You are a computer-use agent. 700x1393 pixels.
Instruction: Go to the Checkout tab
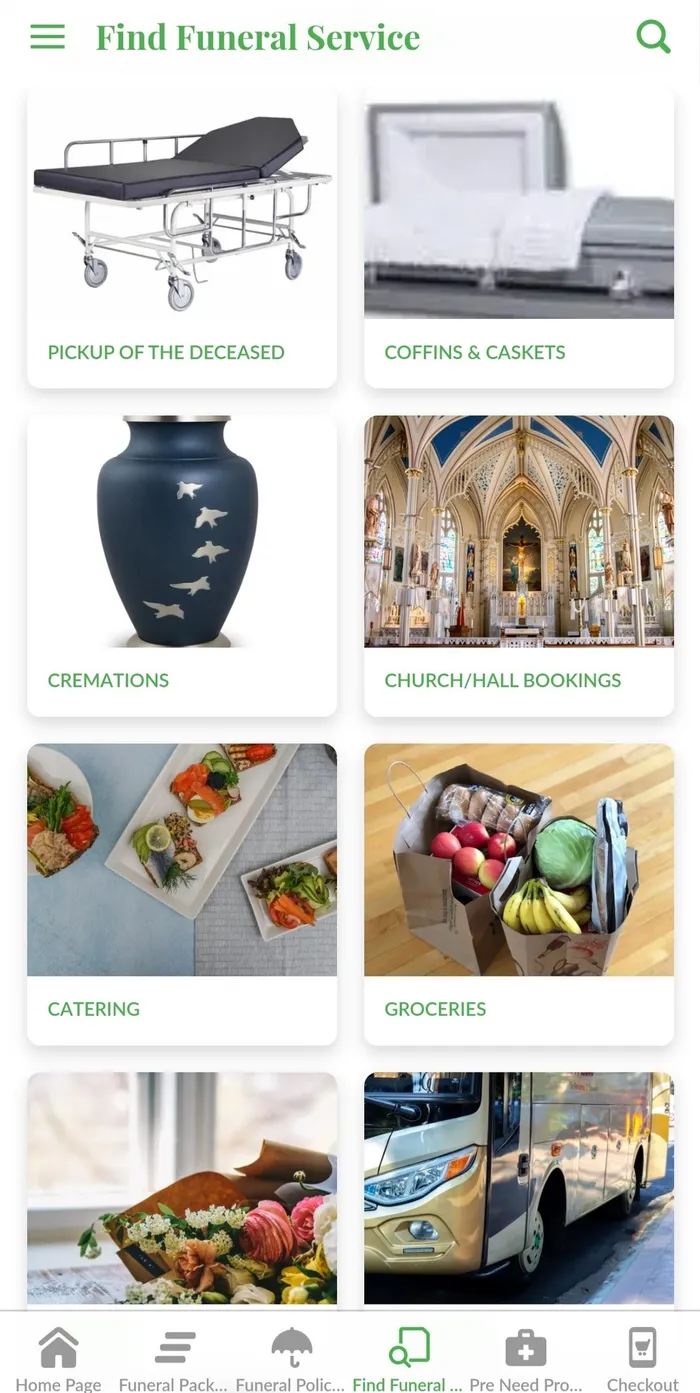pos(642,1358)
